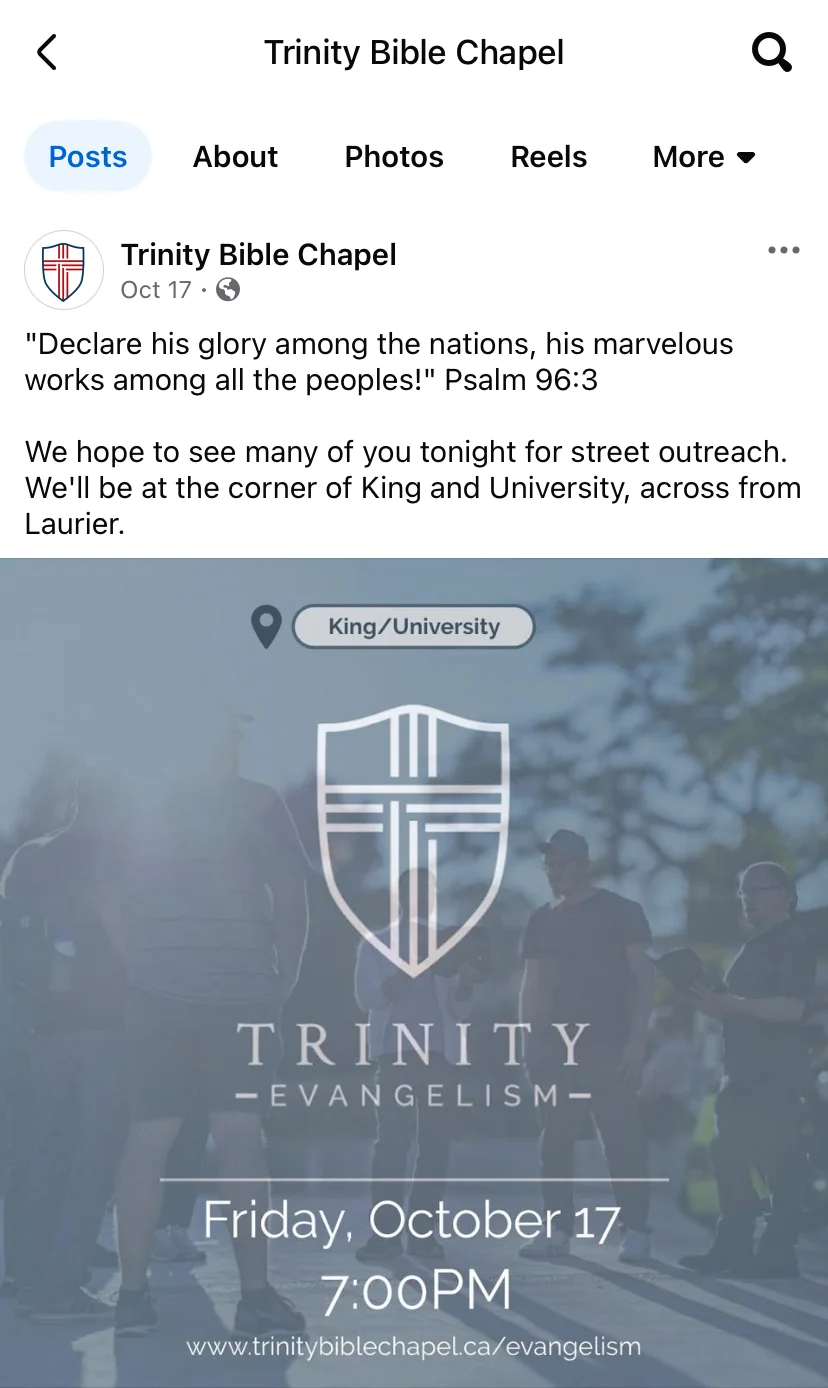Open the post's three-dot options menu
The height and width of the screenshot is (1388, 828).
[x=783, y=251]
